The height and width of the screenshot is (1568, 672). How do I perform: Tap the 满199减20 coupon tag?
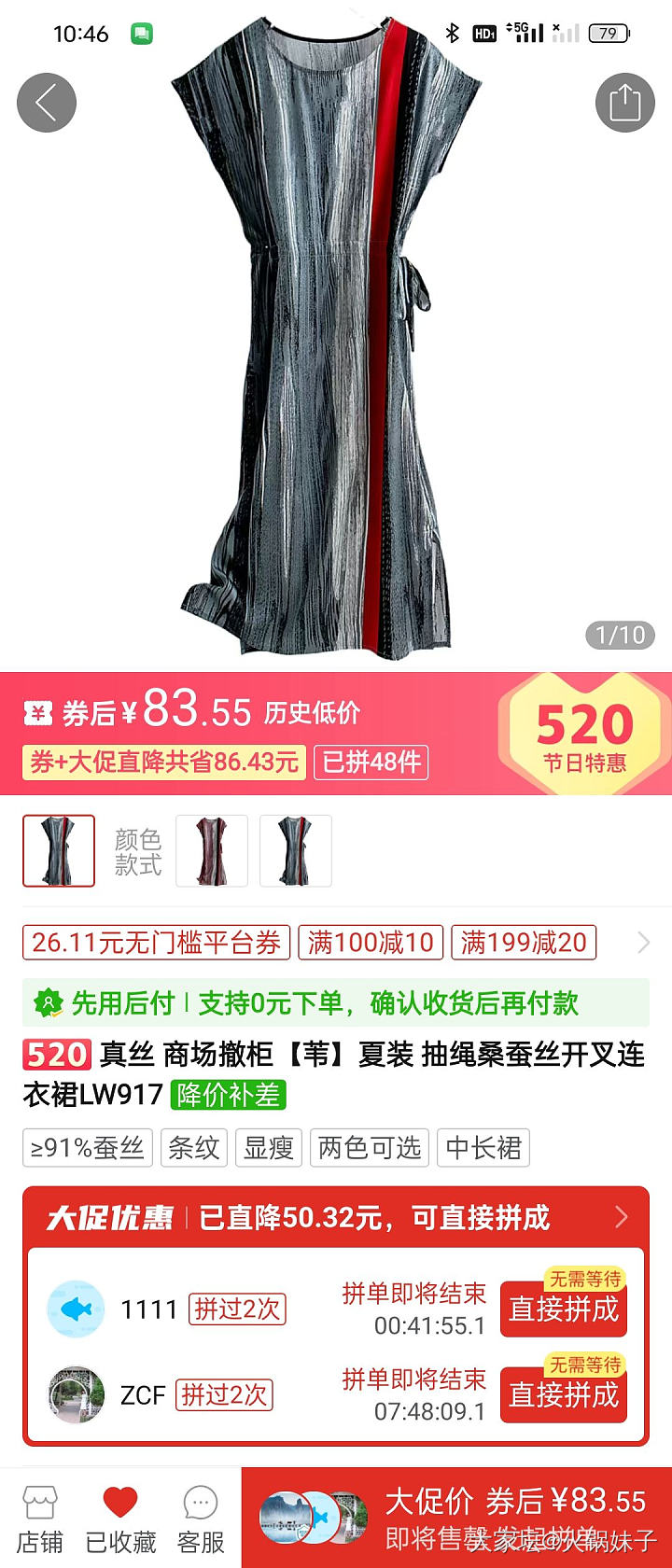point(524,943)
